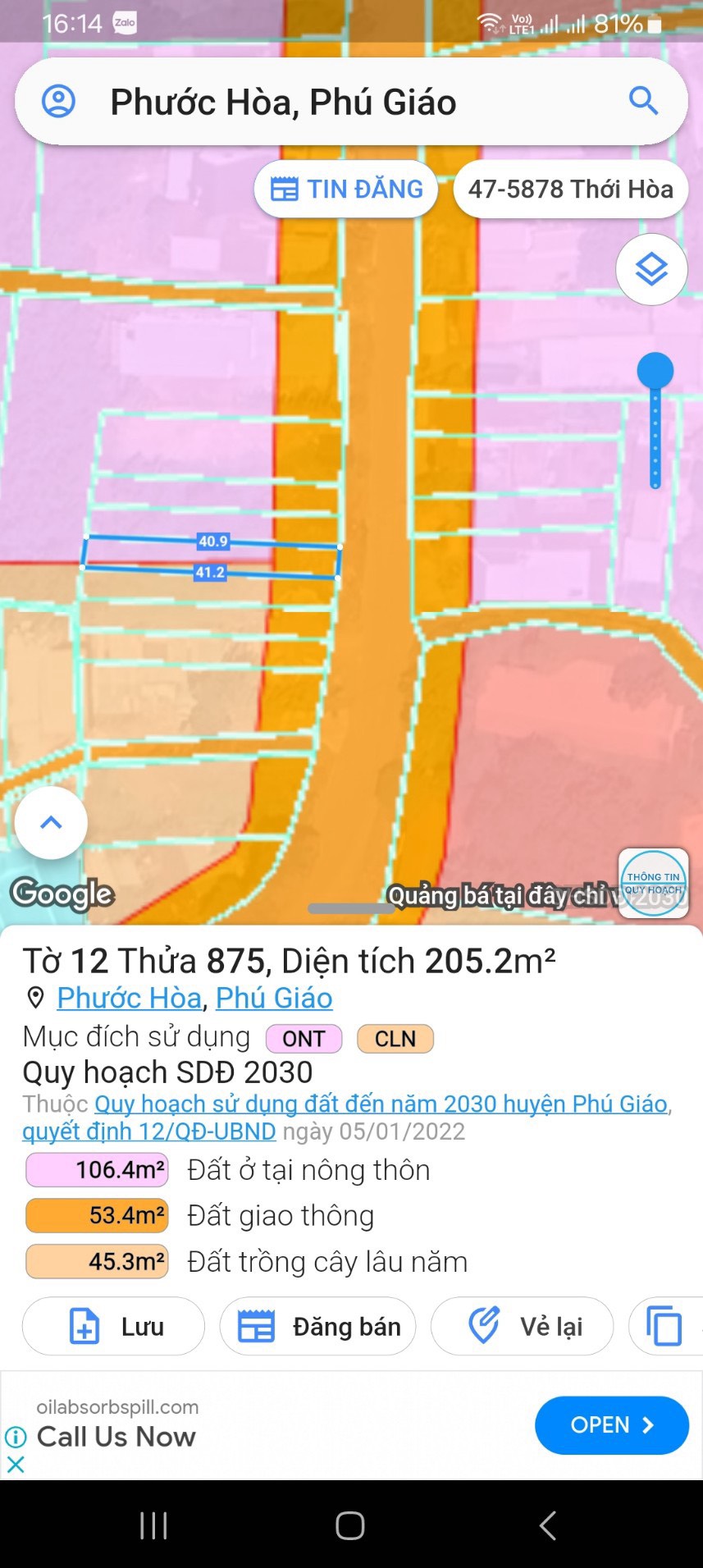Tap OPEN on the oilabsorbspill.com ad
703x1568 pixels.
611,1425
